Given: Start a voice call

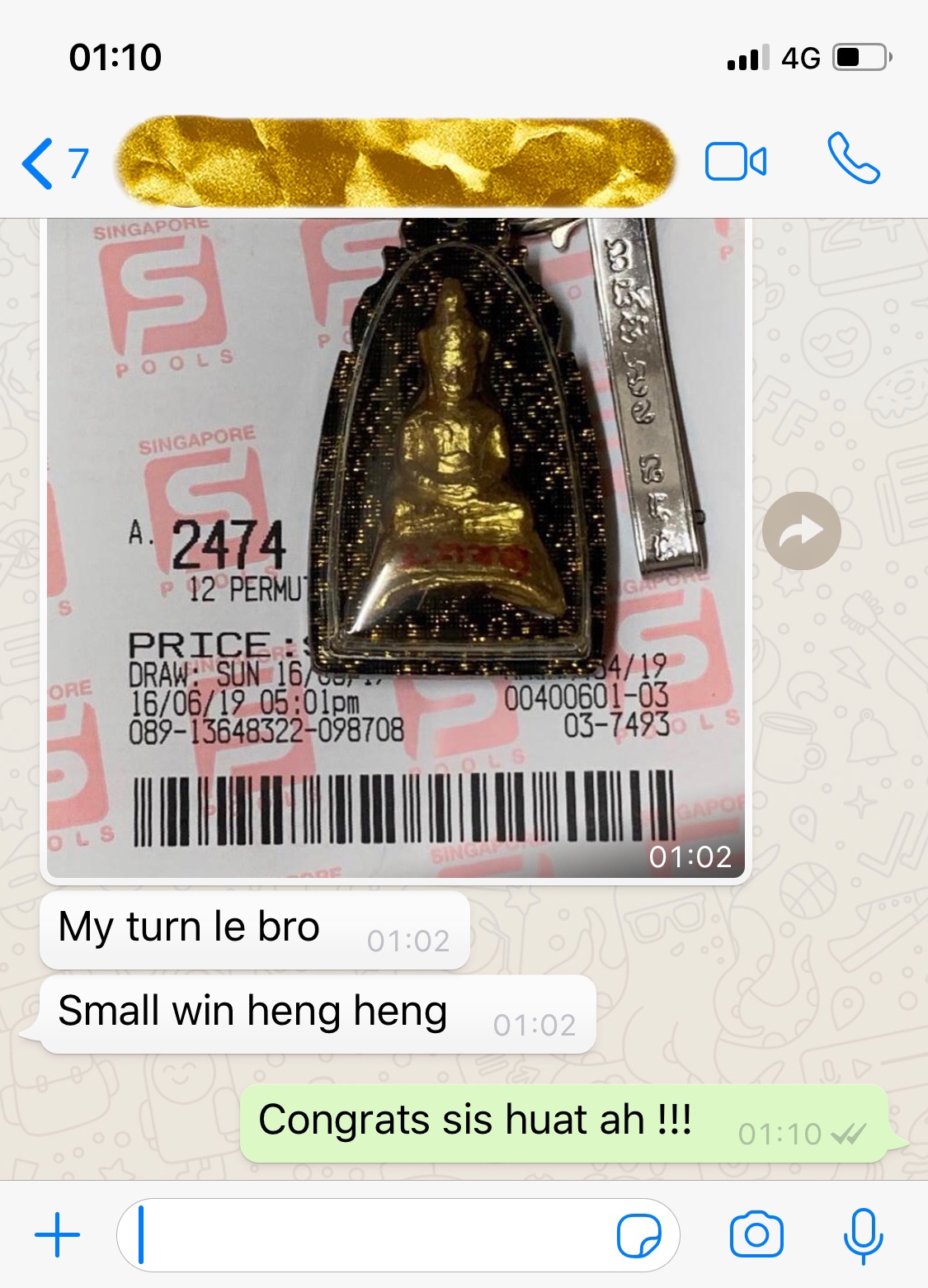Looking at the screenshot, I should click(854, 158).
